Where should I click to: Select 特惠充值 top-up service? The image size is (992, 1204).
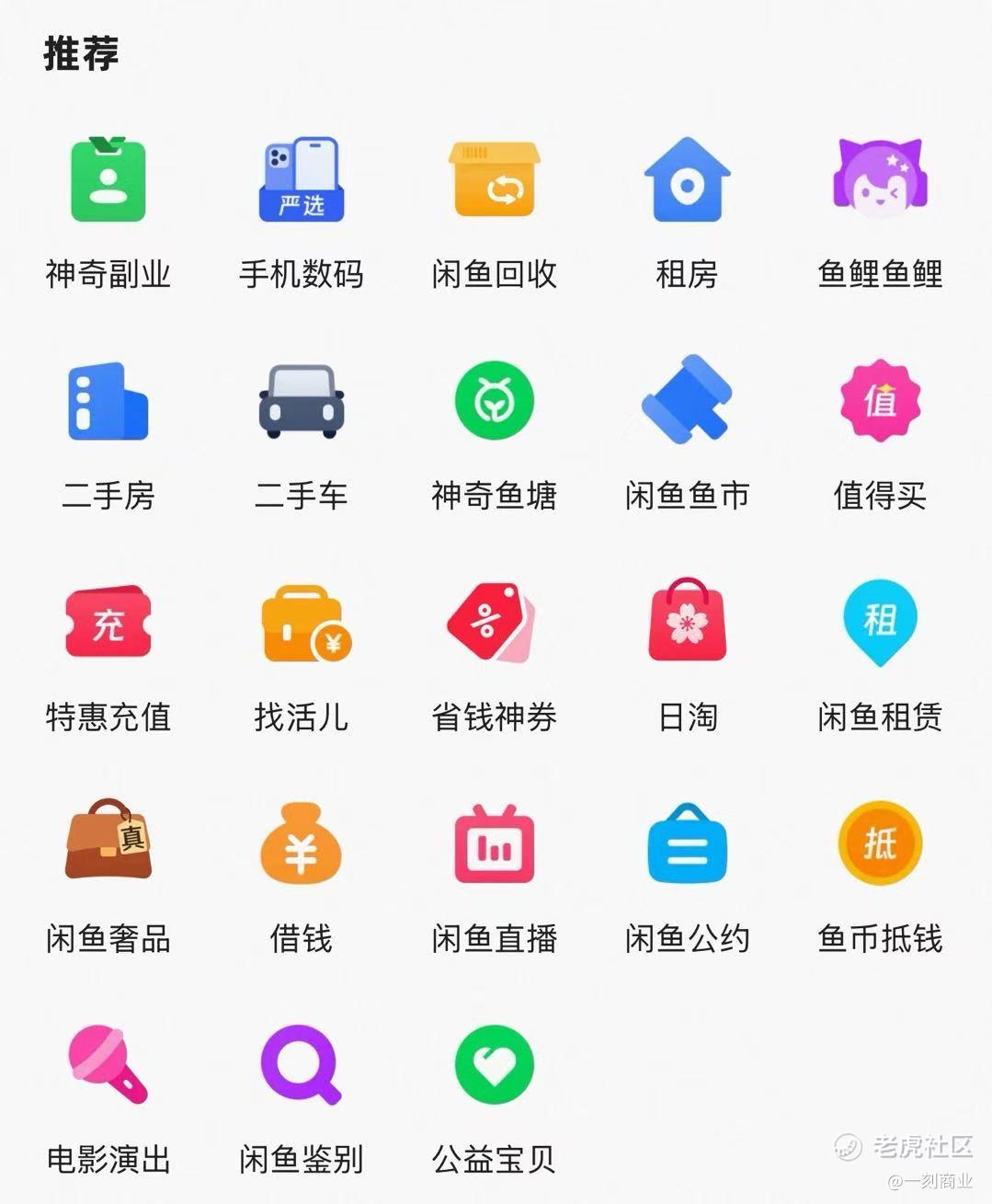click(x=108, y=625)
